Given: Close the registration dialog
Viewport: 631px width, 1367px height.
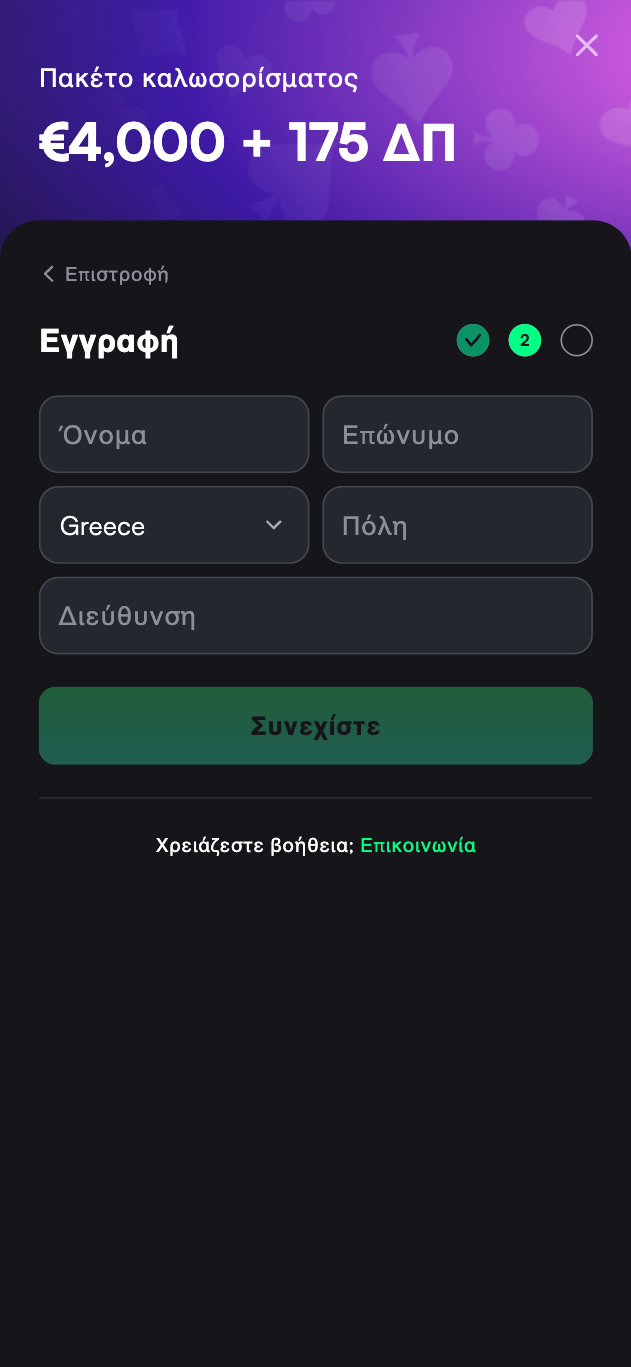Looking at the screenshot, I should pyautogui.click(x=586, y=45).
